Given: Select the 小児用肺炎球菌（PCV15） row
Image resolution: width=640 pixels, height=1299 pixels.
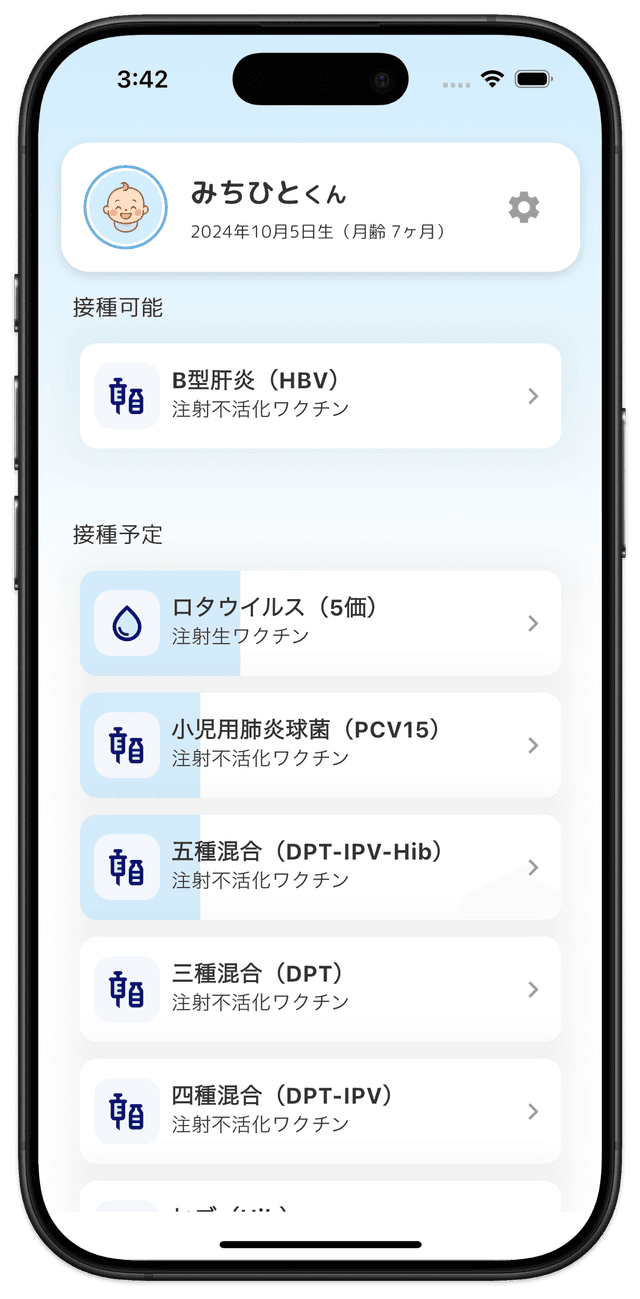Looking at the screenshot, I should [320, 745].
